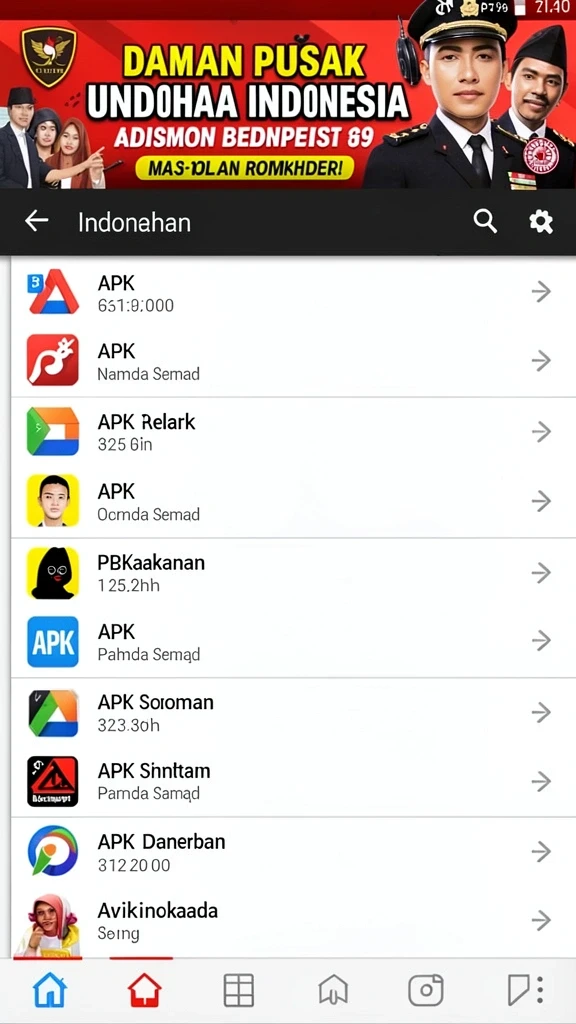Tap the Daman Pusak banner at top
Image resolution: width=576 pixels, height=1024 pixels.
click(288, 104)
